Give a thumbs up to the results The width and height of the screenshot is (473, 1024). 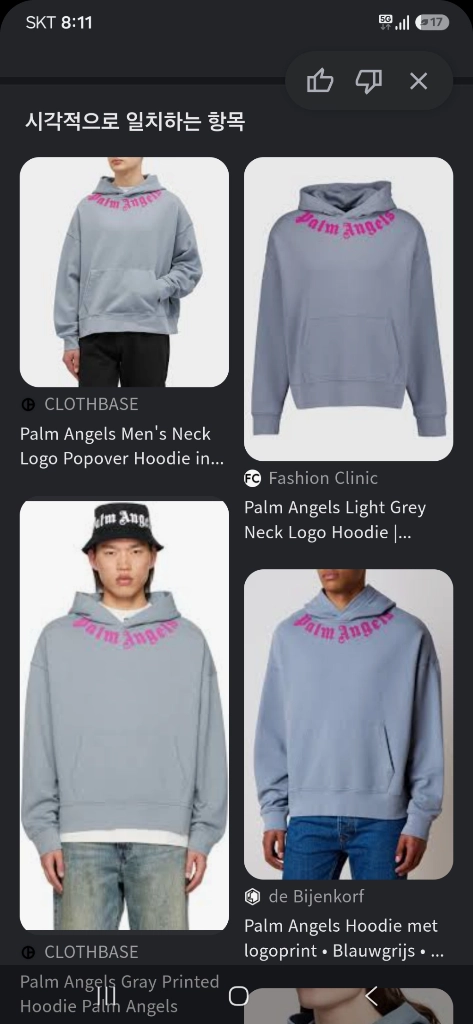(320, 82)
